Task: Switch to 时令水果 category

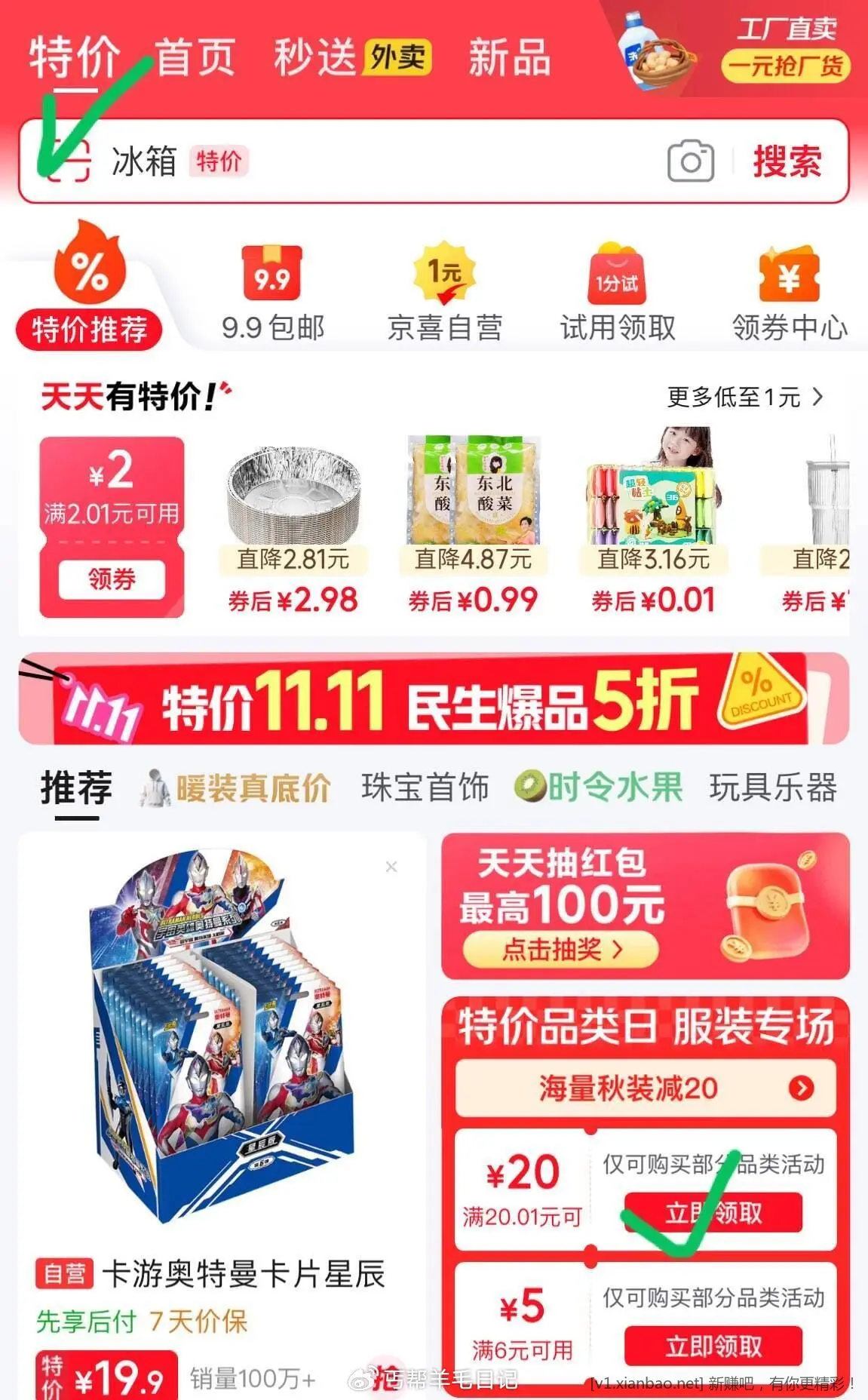Action: click(600, 788)
